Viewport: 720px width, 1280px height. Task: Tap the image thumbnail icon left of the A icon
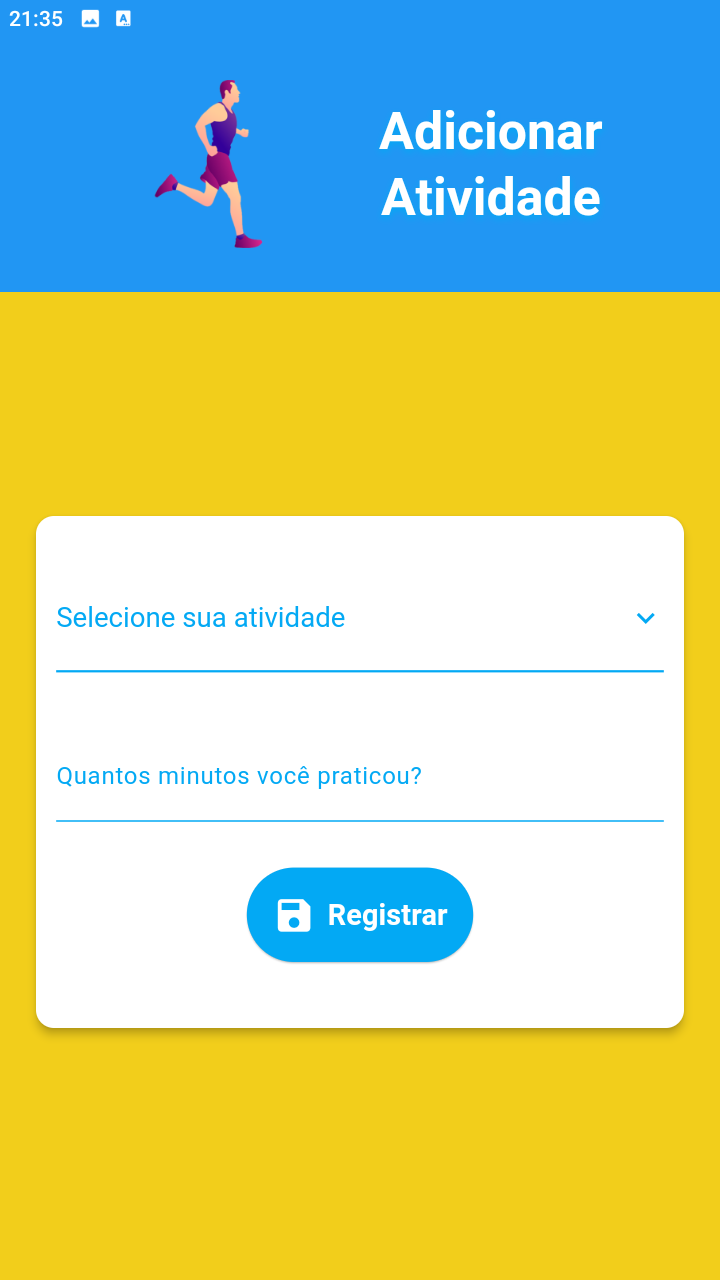[90, 17]
